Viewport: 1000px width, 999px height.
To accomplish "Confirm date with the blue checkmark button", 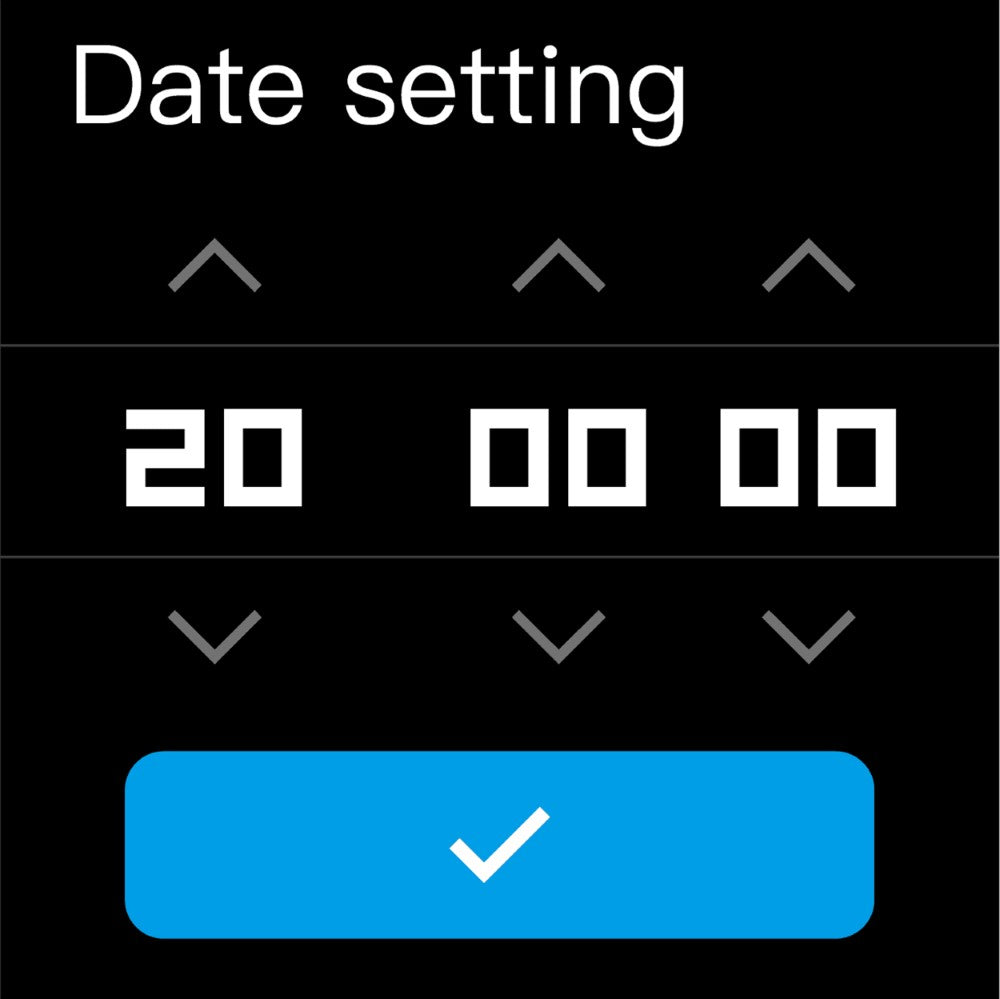I will click(x=499, y=844).
